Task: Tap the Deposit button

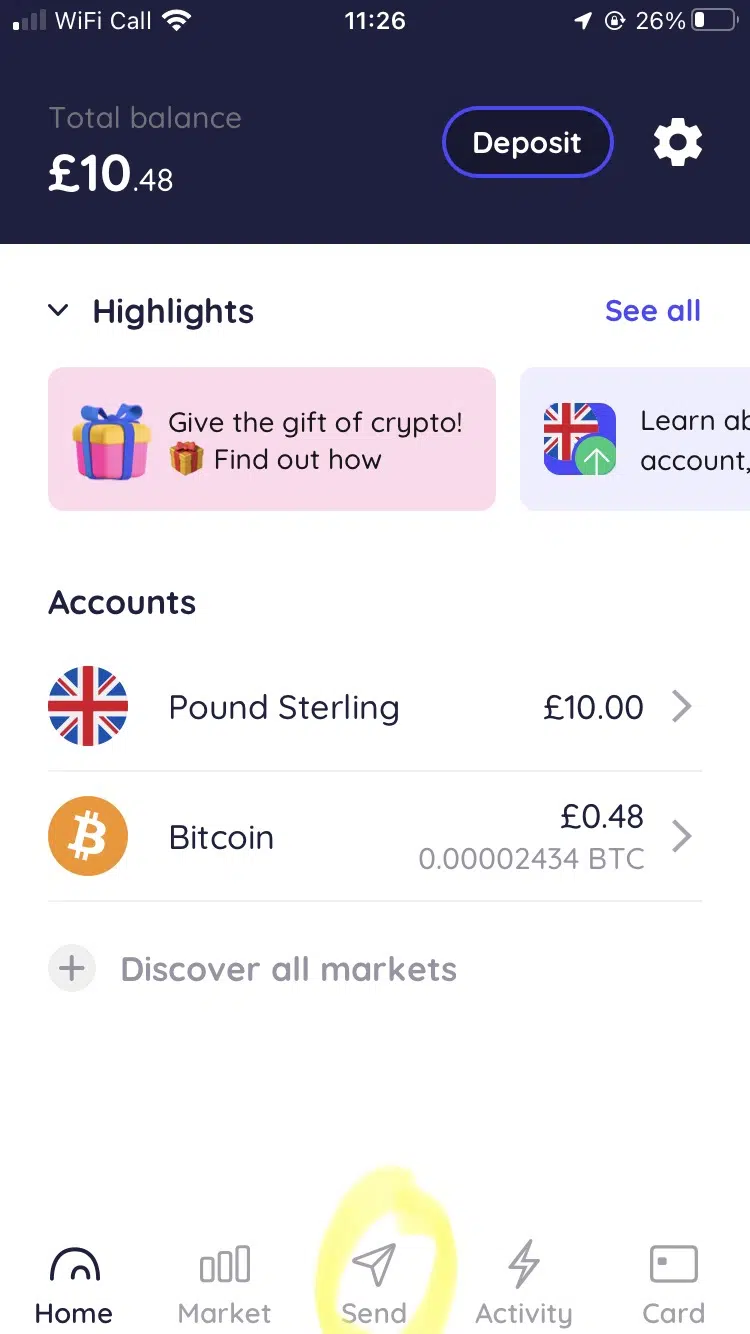Action: click(x=527, y=143)
